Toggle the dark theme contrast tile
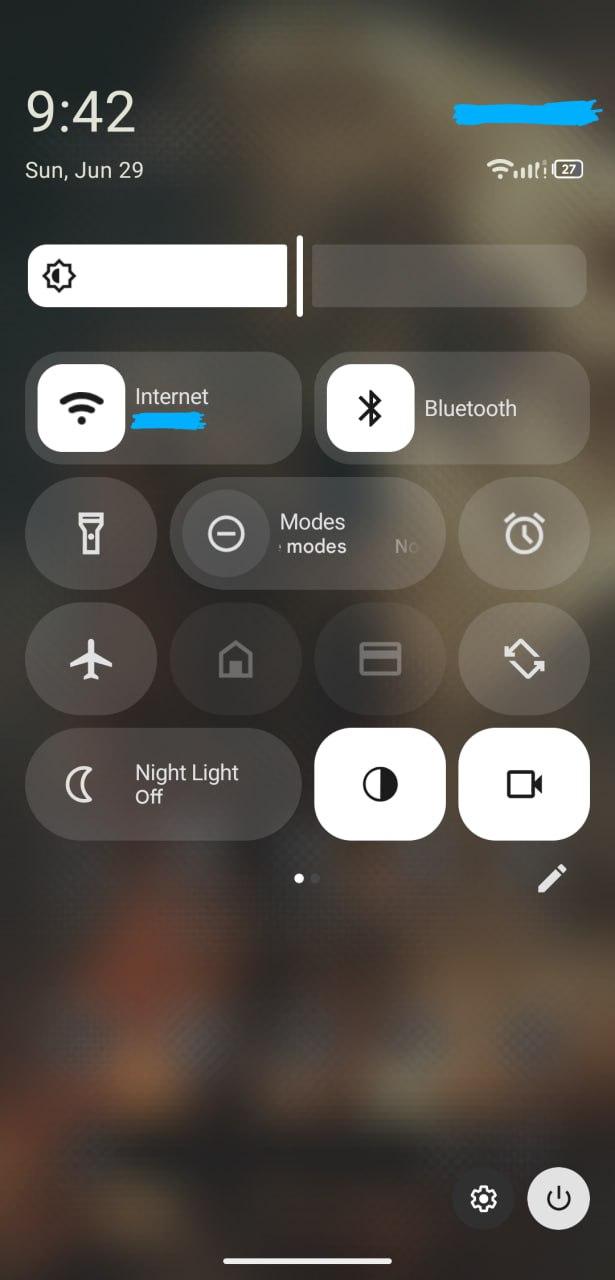 pos(380,784)
